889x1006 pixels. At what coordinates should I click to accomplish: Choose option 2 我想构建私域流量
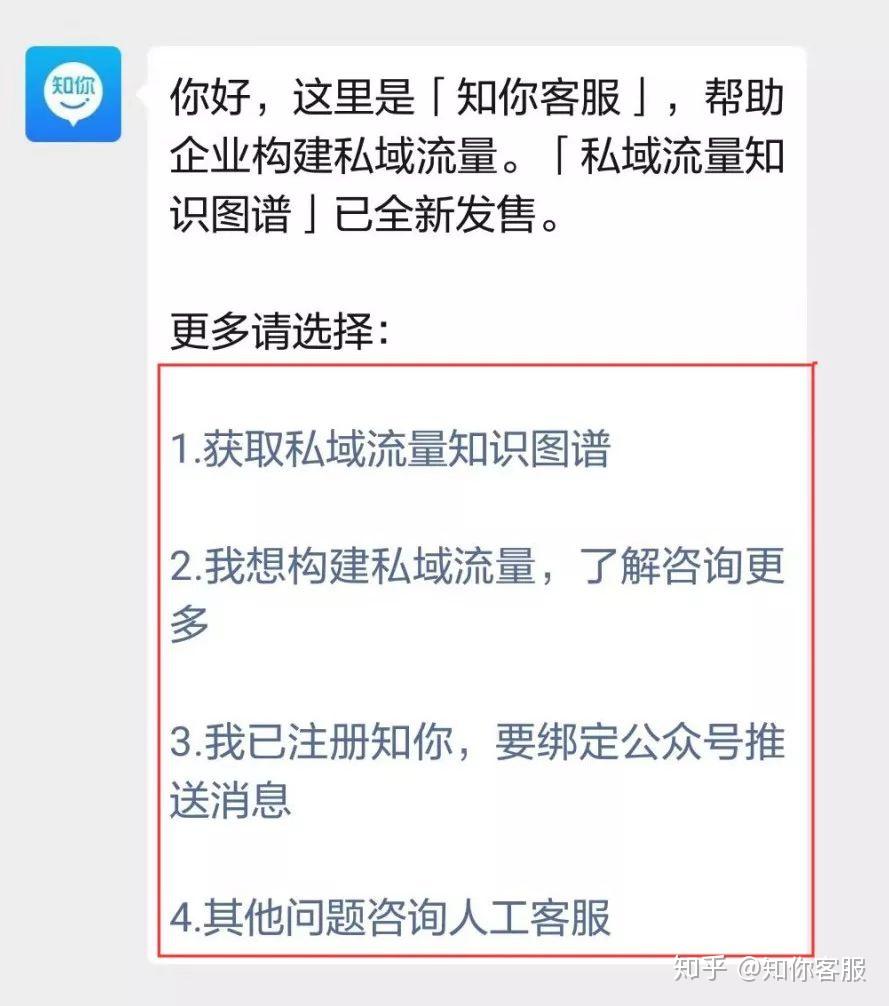pos(476,569)
